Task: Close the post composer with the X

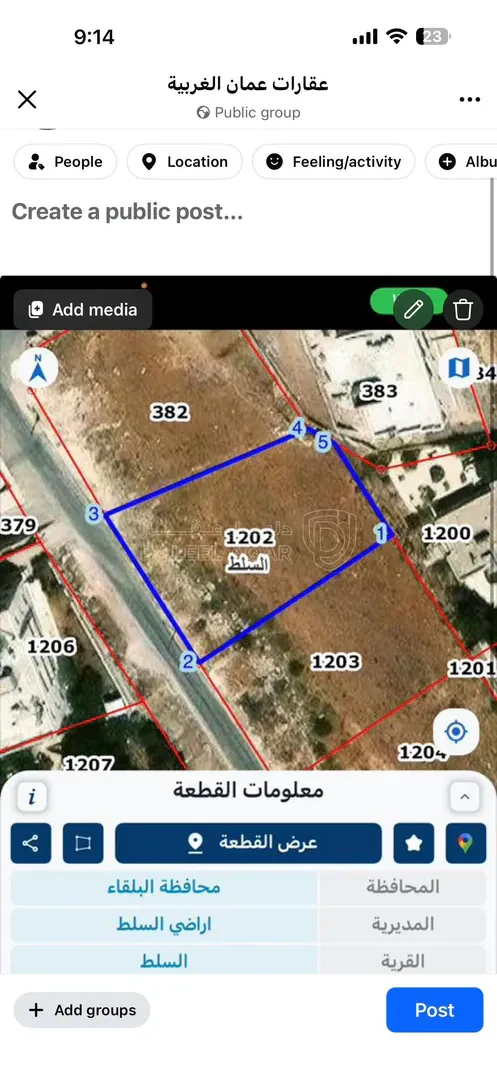Action: (27, 100)
